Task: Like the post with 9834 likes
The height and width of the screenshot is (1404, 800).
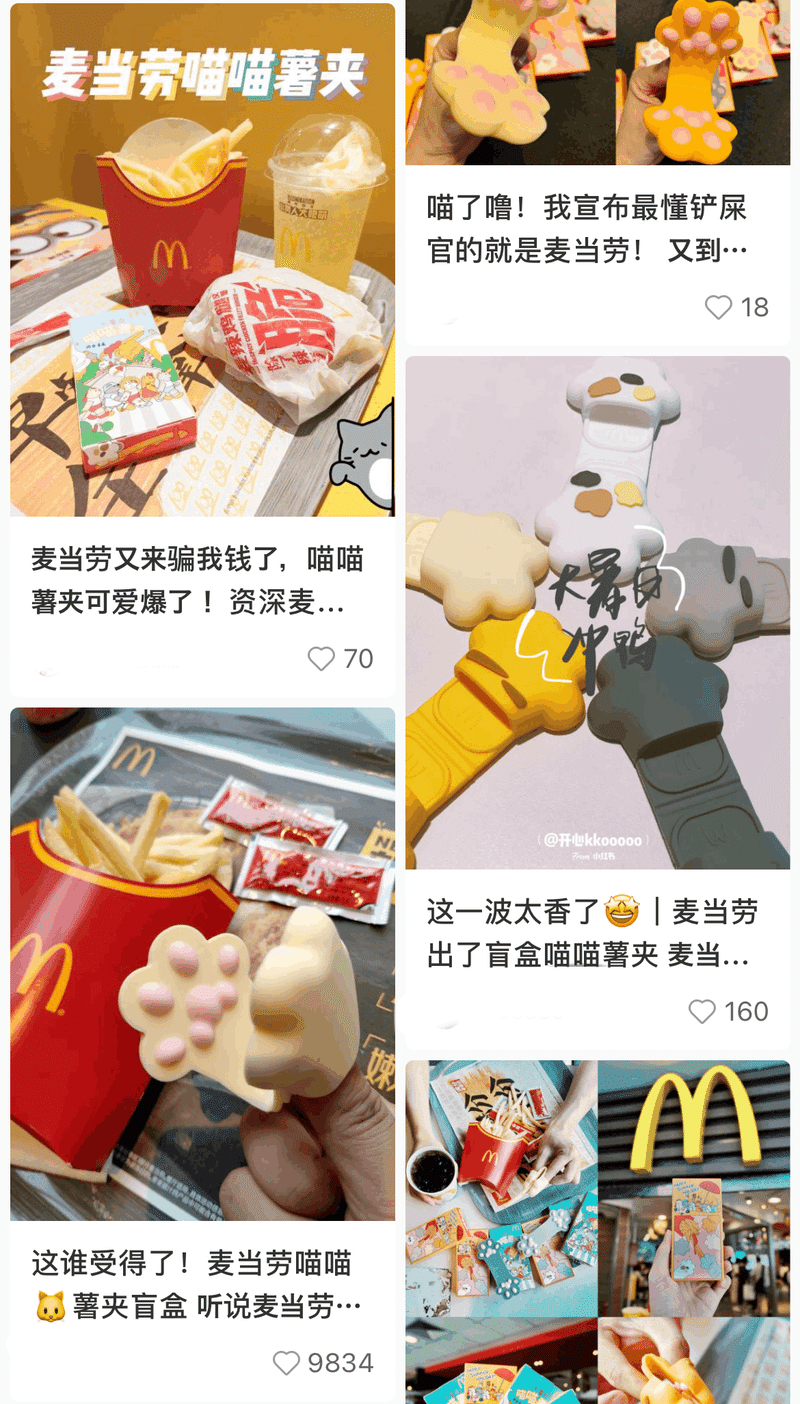Action: [x=287, y=1363]
